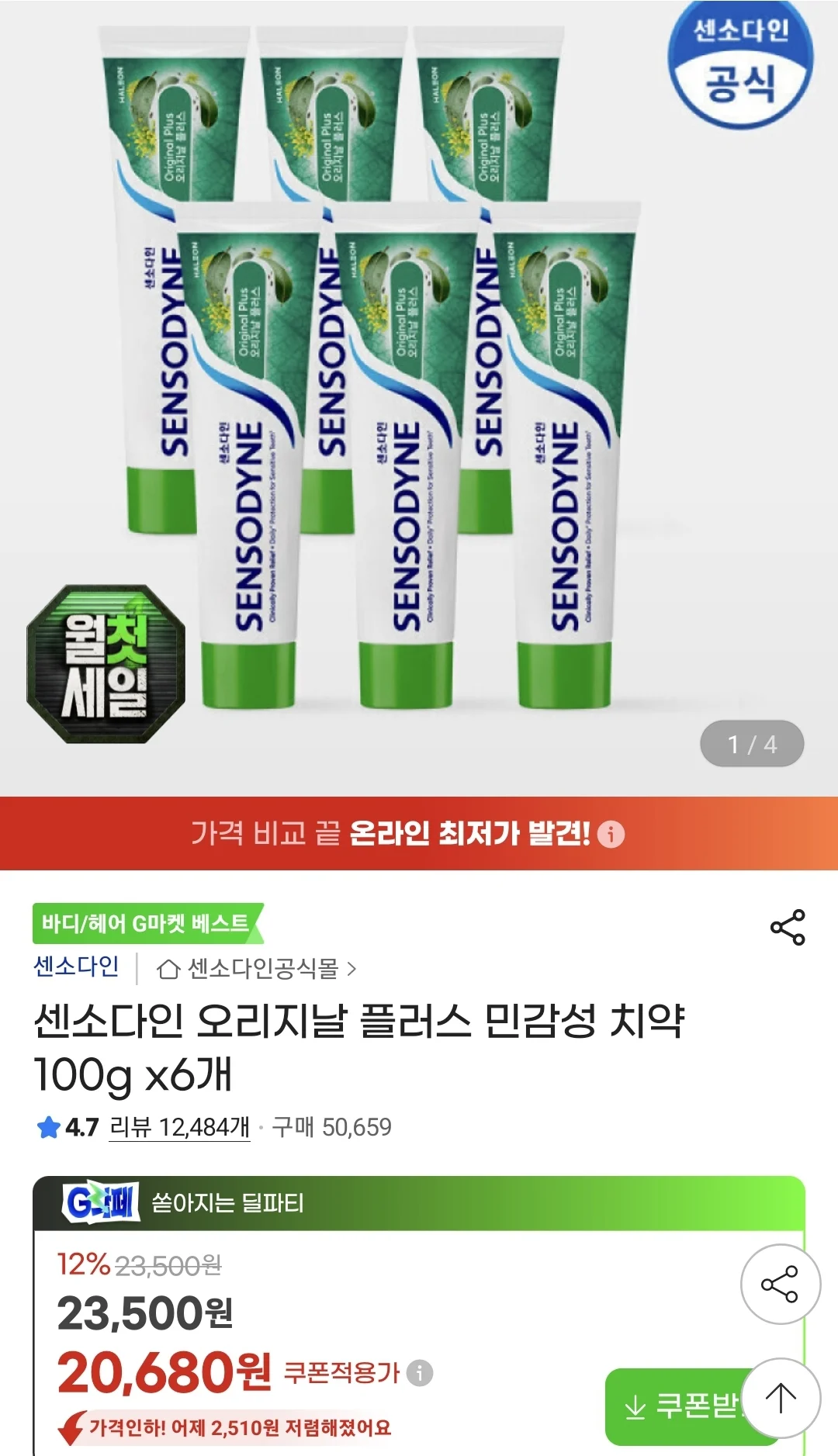Image resolution: width=838 pixels, height=1456 pixels.
Task: Share product via icon beside the best badge
Action: point(788,927)
